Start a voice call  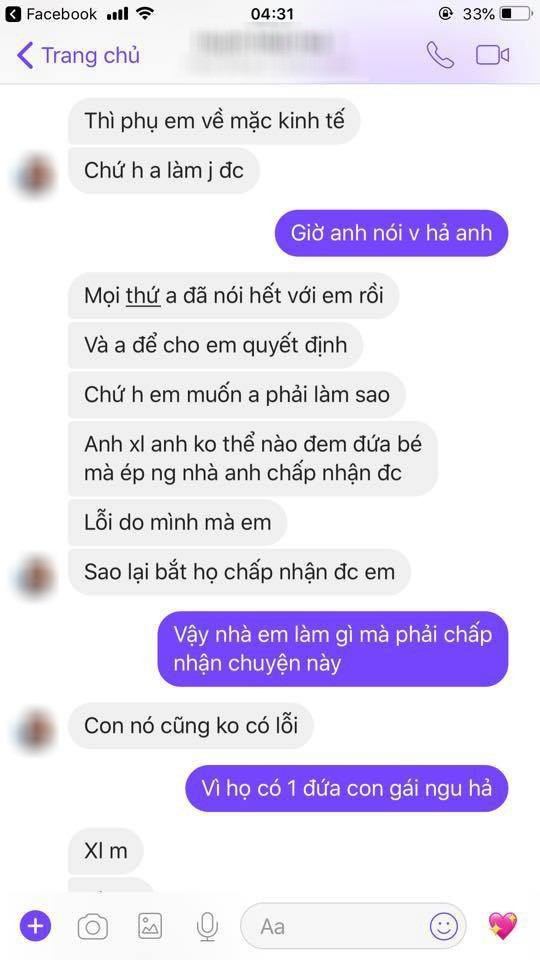point(440,55)
